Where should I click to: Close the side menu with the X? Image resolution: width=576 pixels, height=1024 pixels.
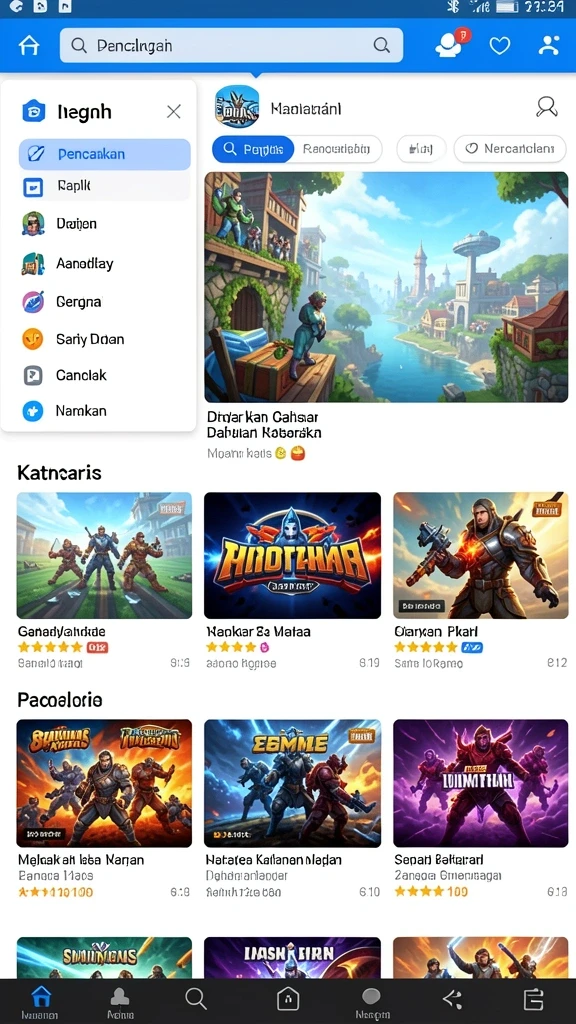(x=174, y=112)
